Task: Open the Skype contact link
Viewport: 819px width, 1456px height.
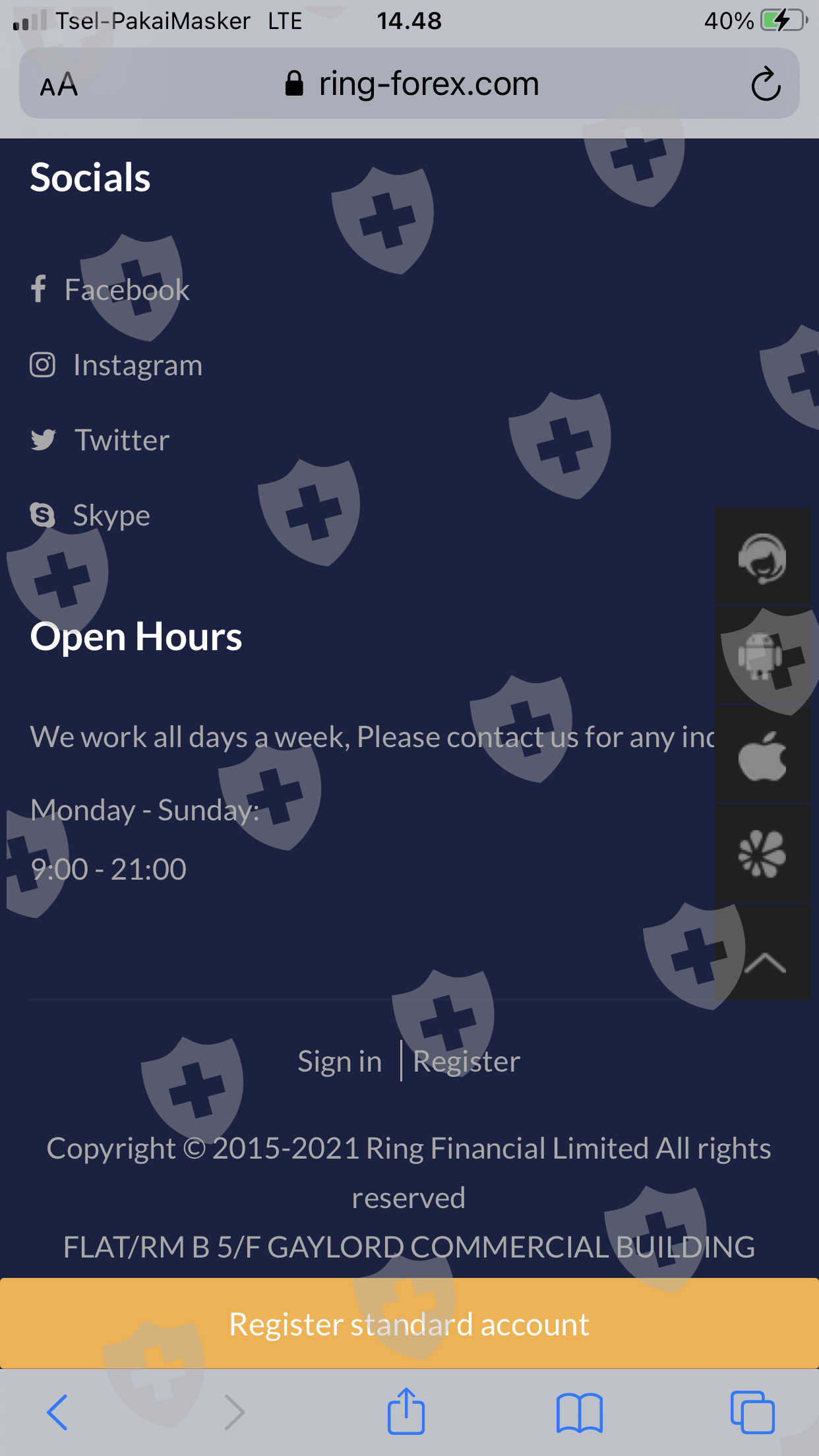Action: click(90, 515)
